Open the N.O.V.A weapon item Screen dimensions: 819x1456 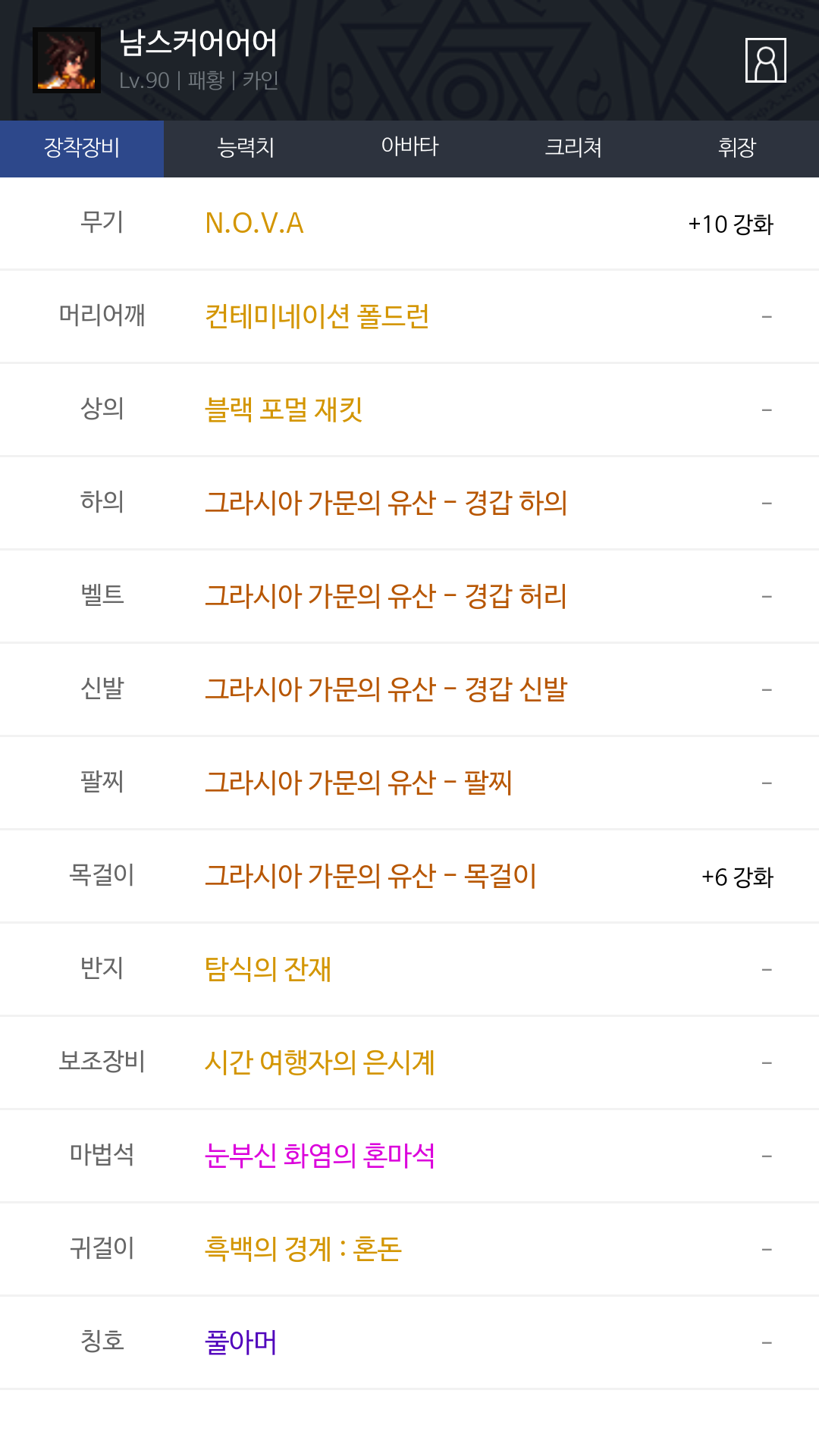coord(254,224)
